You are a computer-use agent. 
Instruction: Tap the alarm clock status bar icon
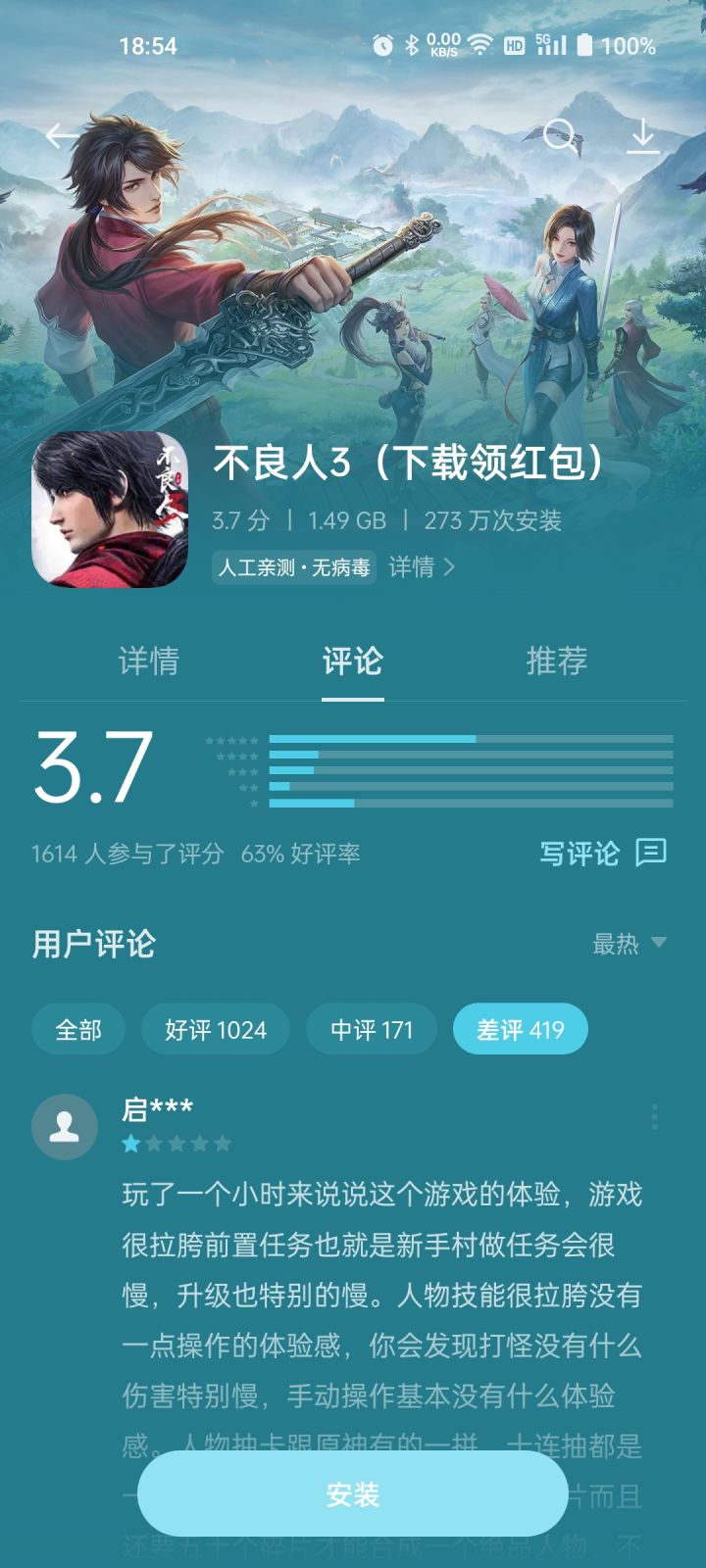382,43
